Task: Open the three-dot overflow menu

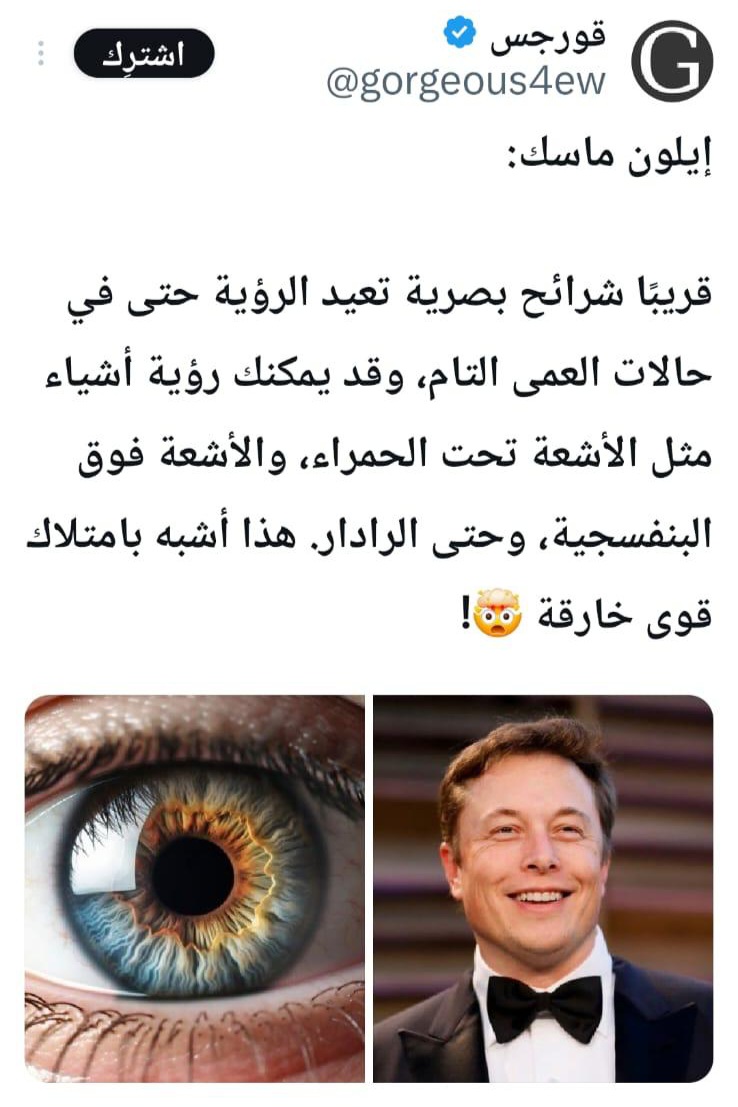Action: click(41, 54)
